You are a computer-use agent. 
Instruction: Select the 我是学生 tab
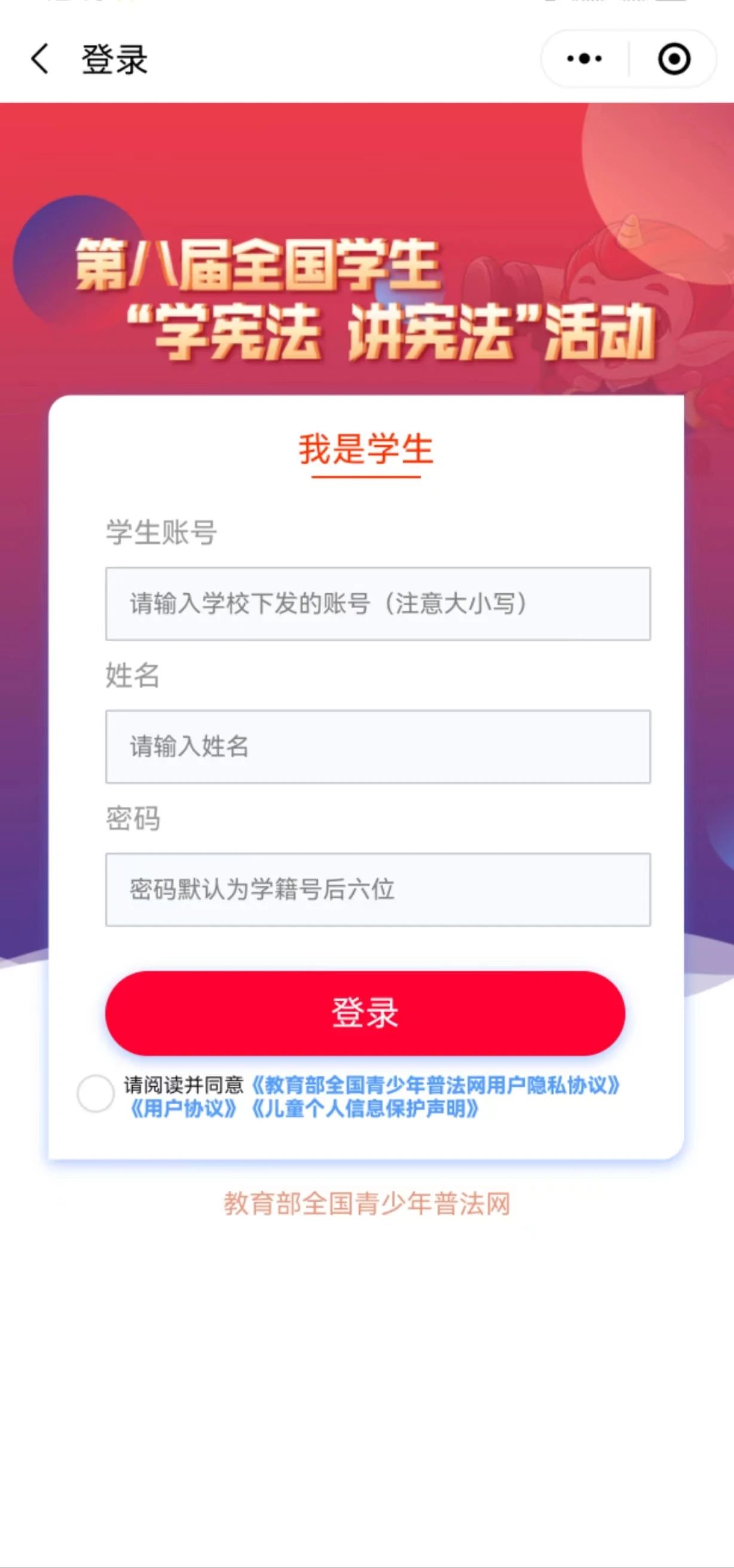point(366,449)
